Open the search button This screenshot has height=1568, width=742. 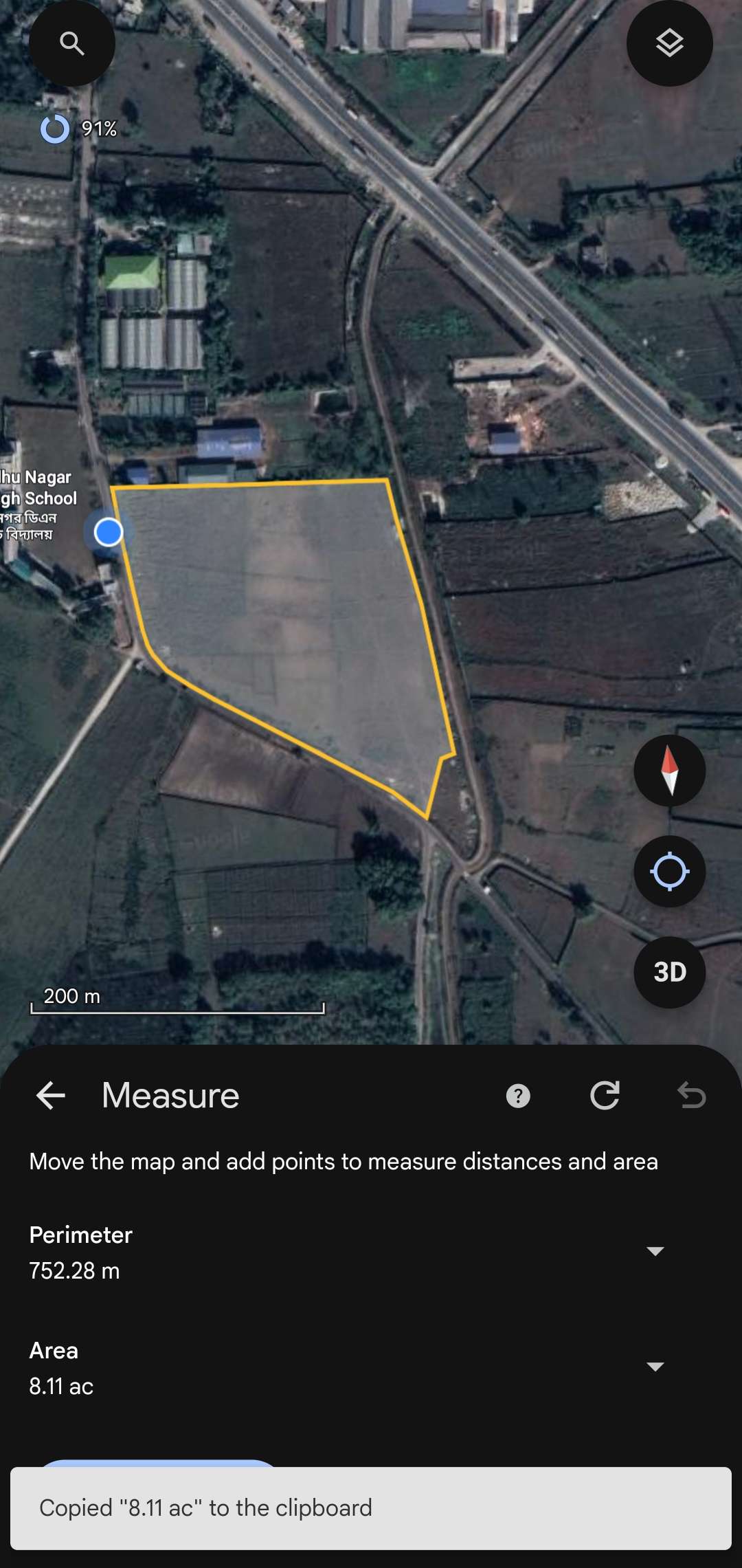(71, 44)
